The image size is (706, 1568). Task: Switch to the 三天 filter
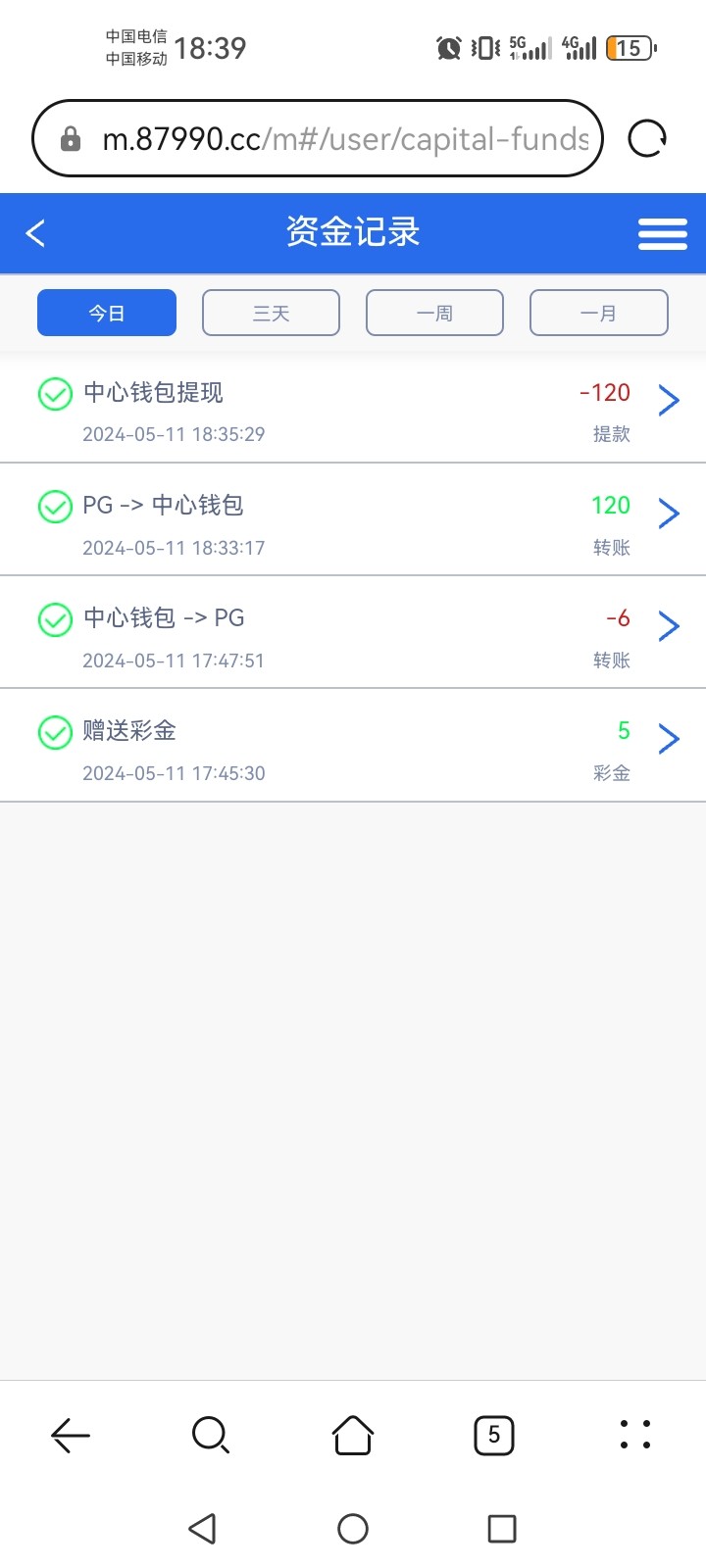tap(271, 314)
